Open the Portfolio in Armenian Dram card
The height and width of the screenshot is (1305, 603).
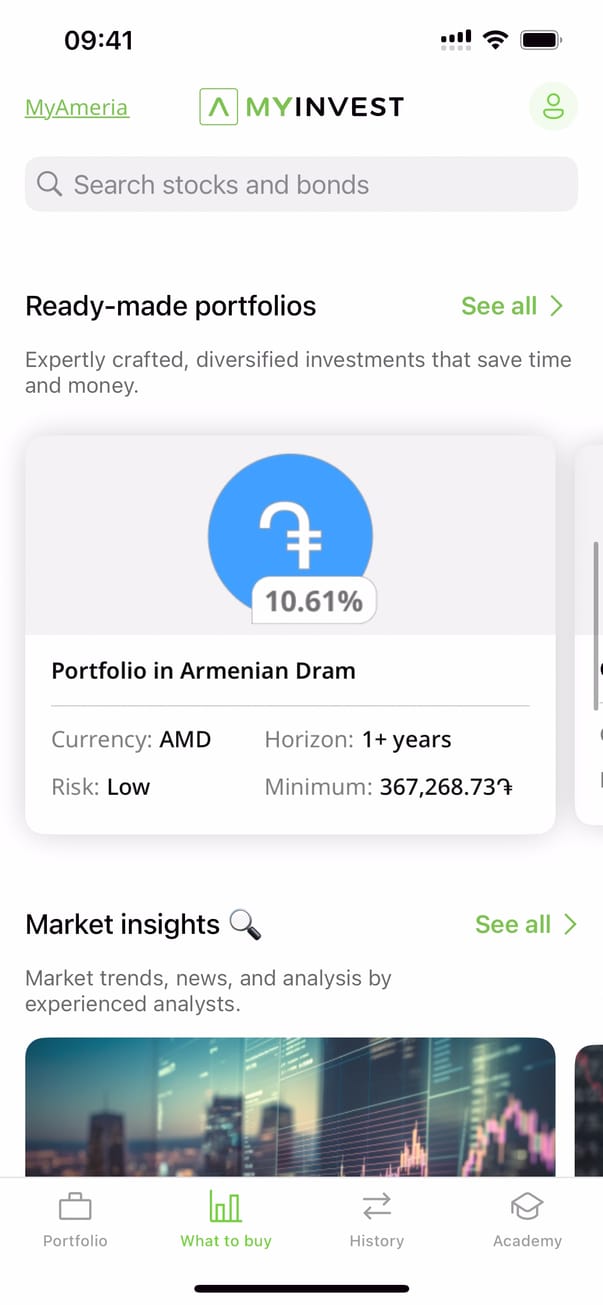tap(290, 634)
